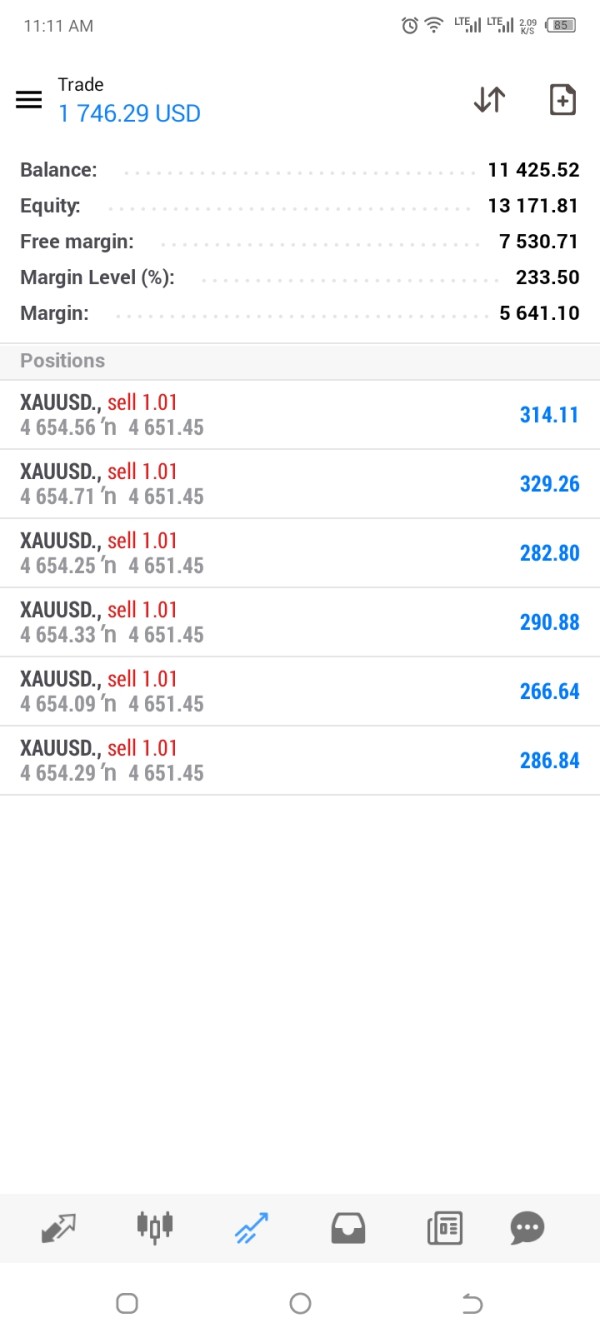This screenshot has height=1343, width=600.
Task: Open the position with profit 286.84
Action: (300, 760)
